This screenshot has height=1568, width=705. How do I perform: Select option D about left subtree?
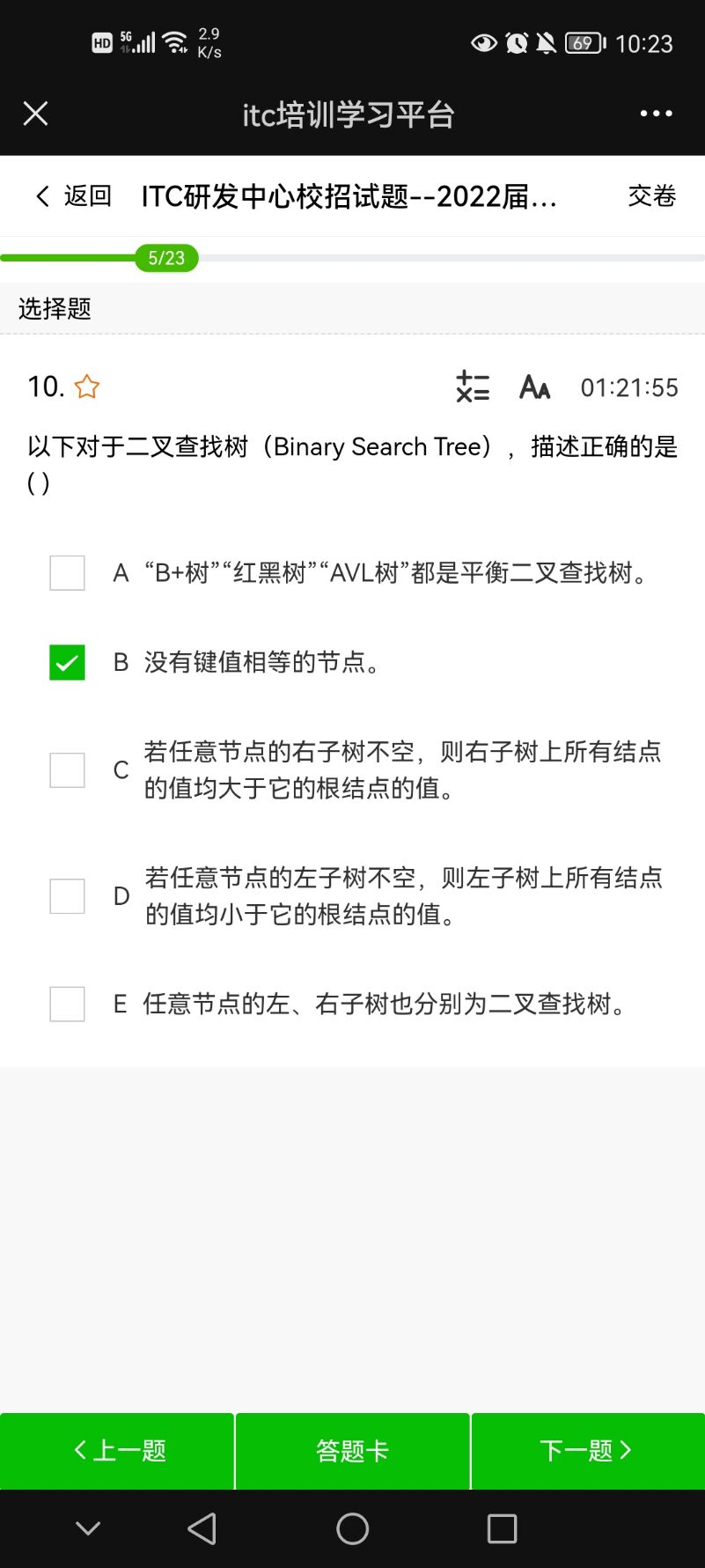pyautogui.click(x=67, y=896)
